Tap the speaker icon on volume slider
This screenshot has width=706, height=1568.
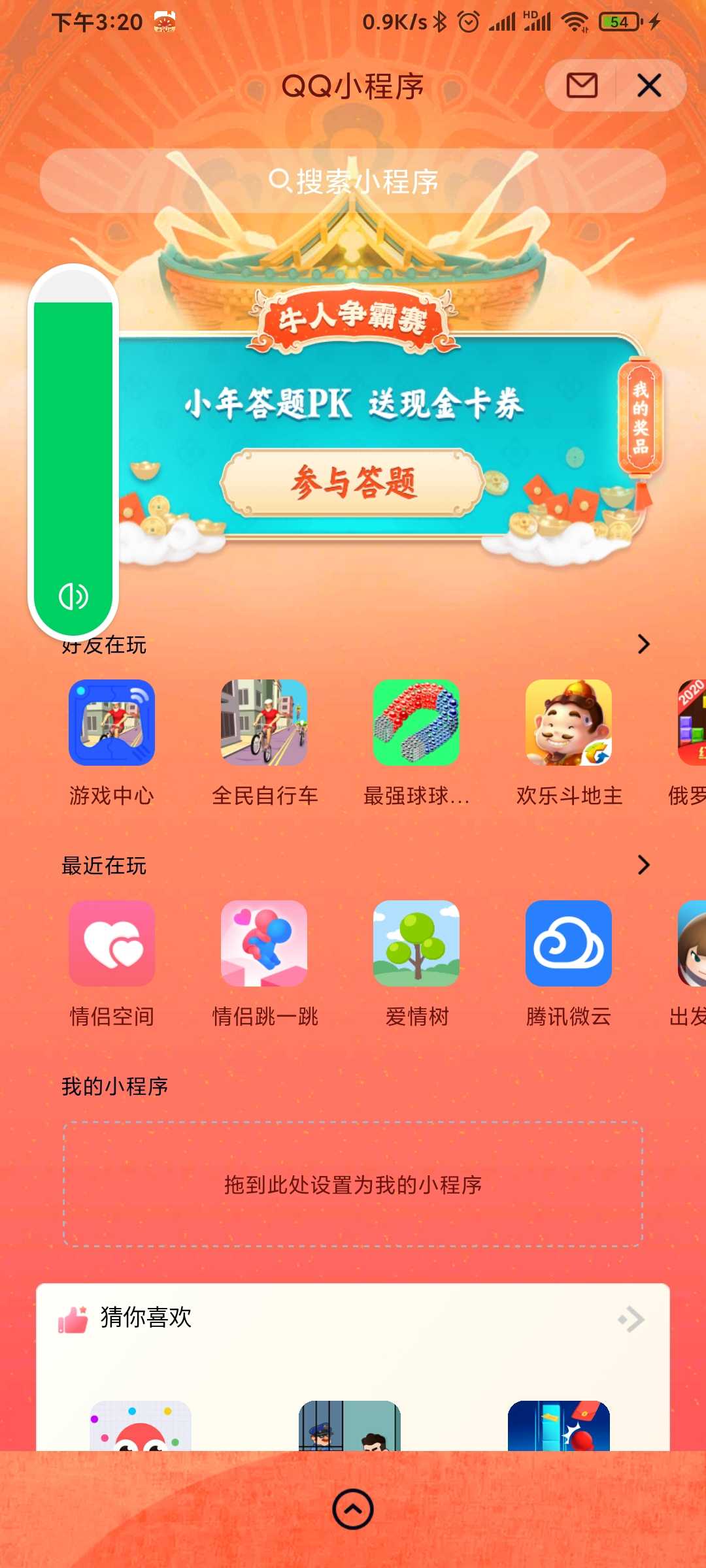[73, 596]
